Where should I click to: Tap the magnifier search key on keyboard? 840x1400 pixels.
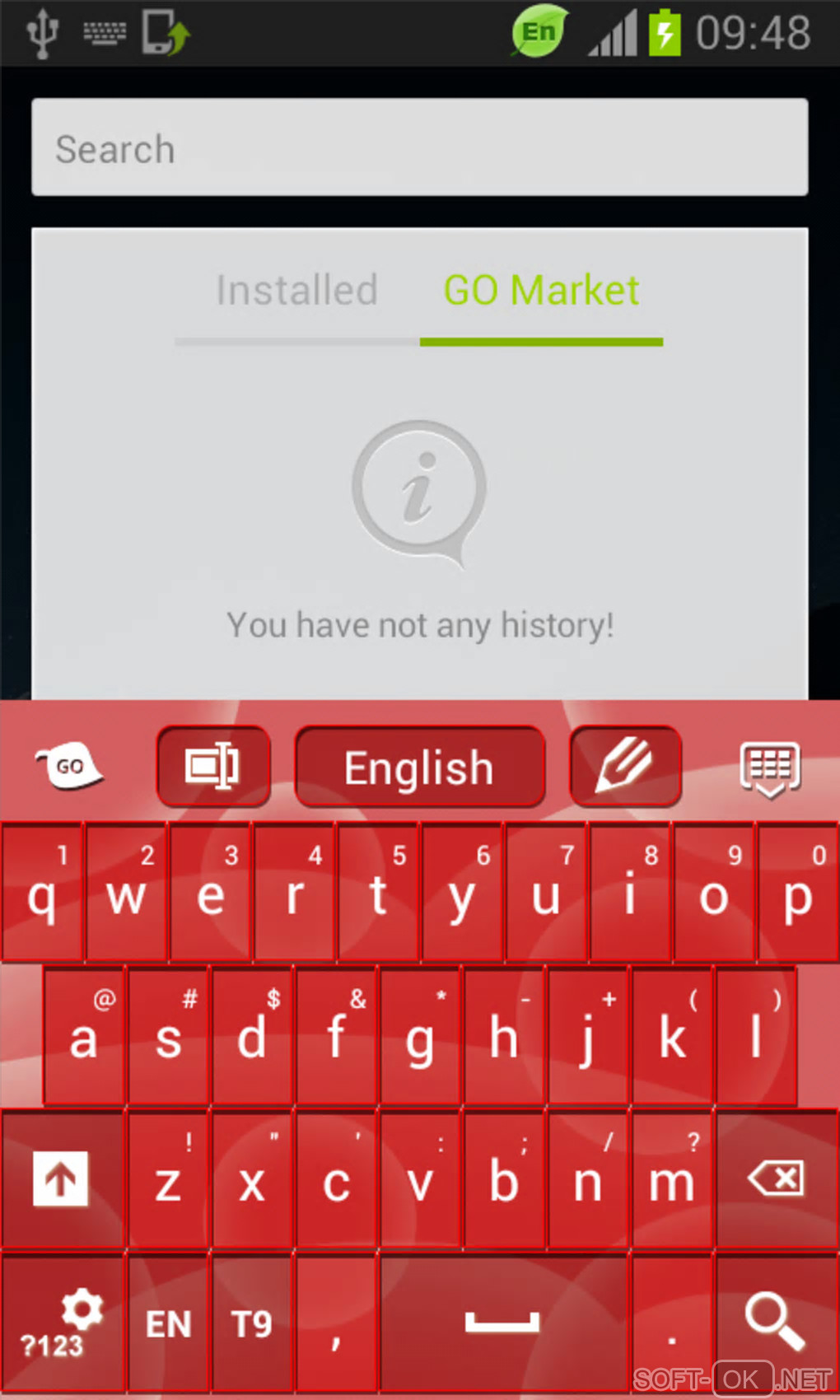tap(774, 1319)
